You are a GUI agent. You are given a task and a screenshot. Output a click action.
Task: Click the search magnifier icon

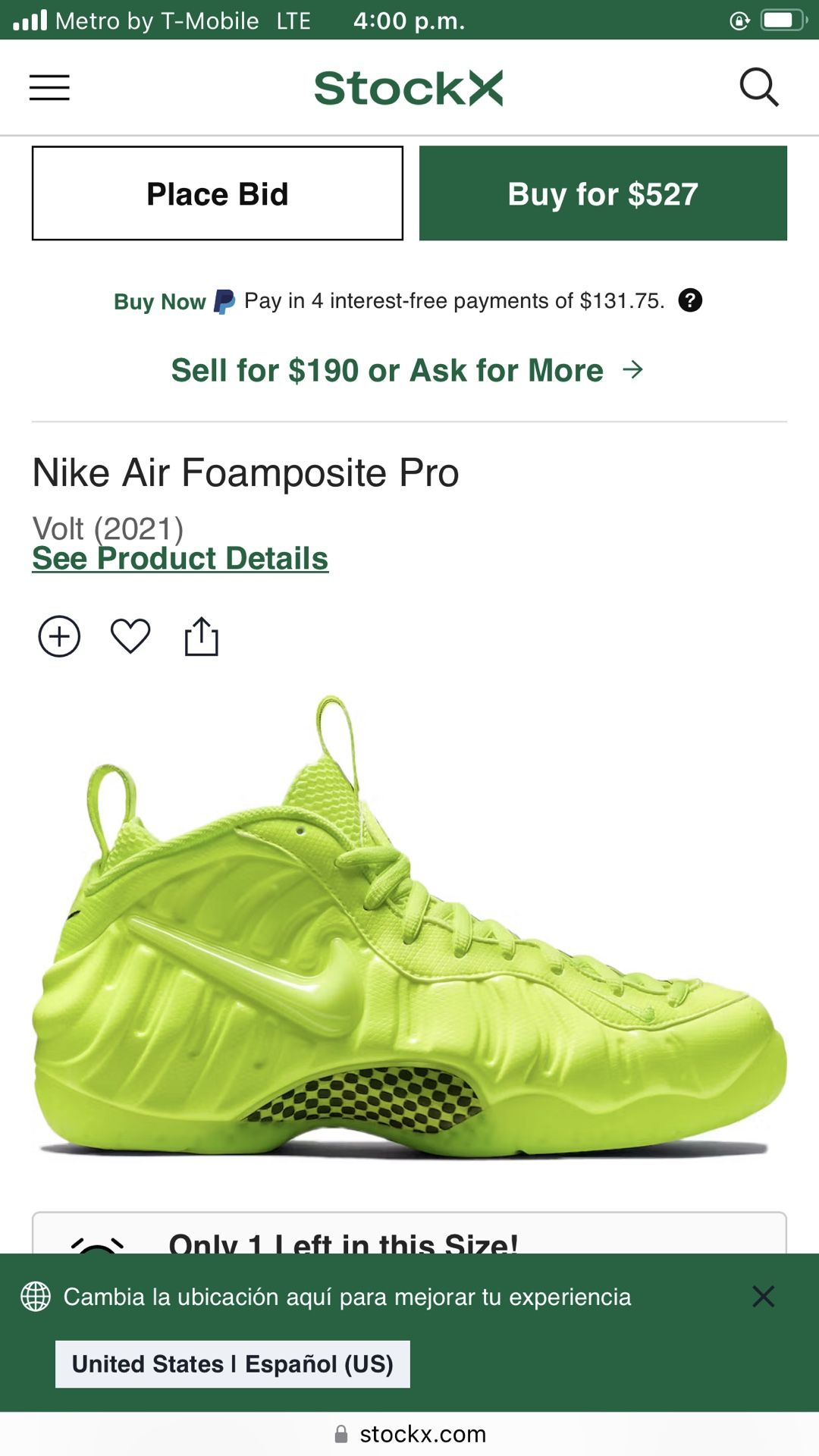coord(761,87)
